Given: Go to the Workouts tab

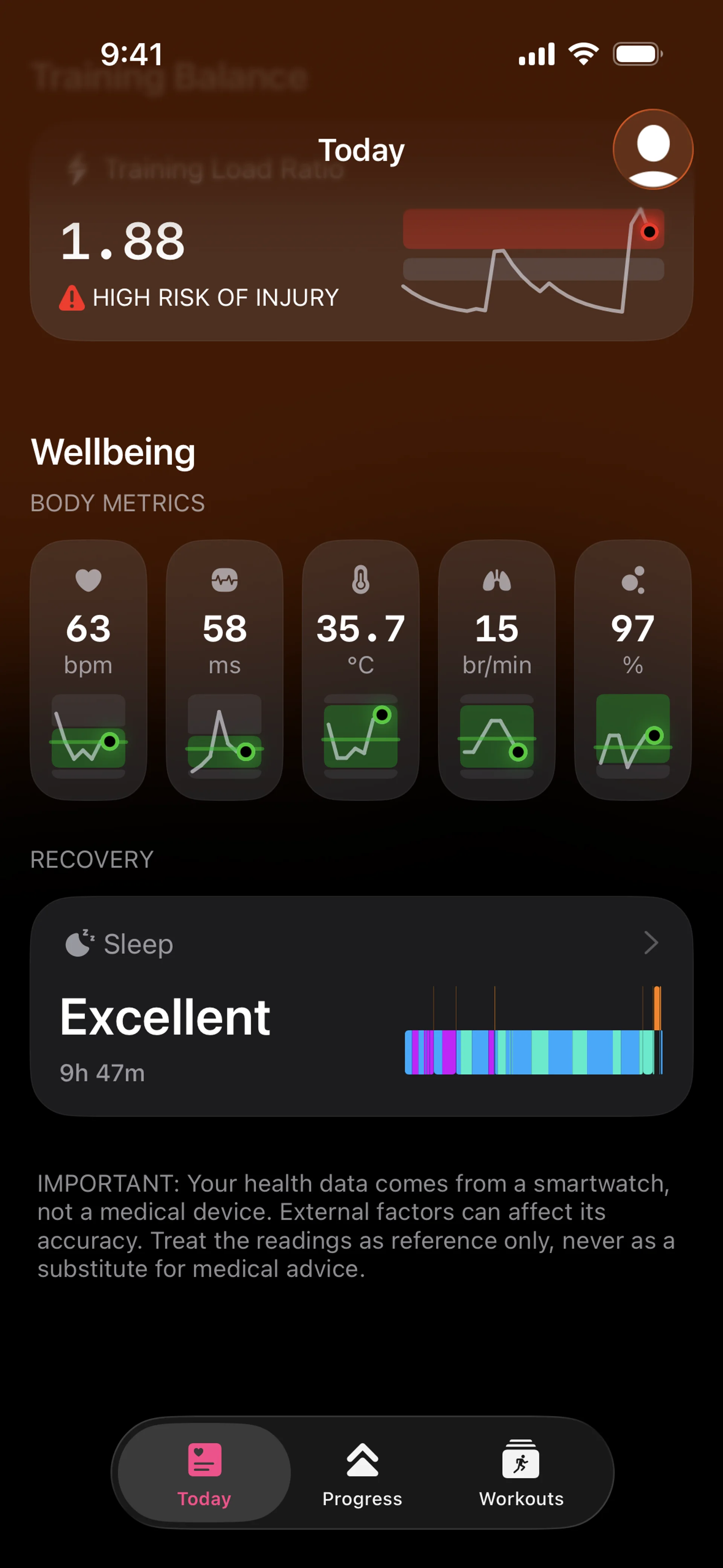Looking at the screenshot, I should coord(521,1472).
